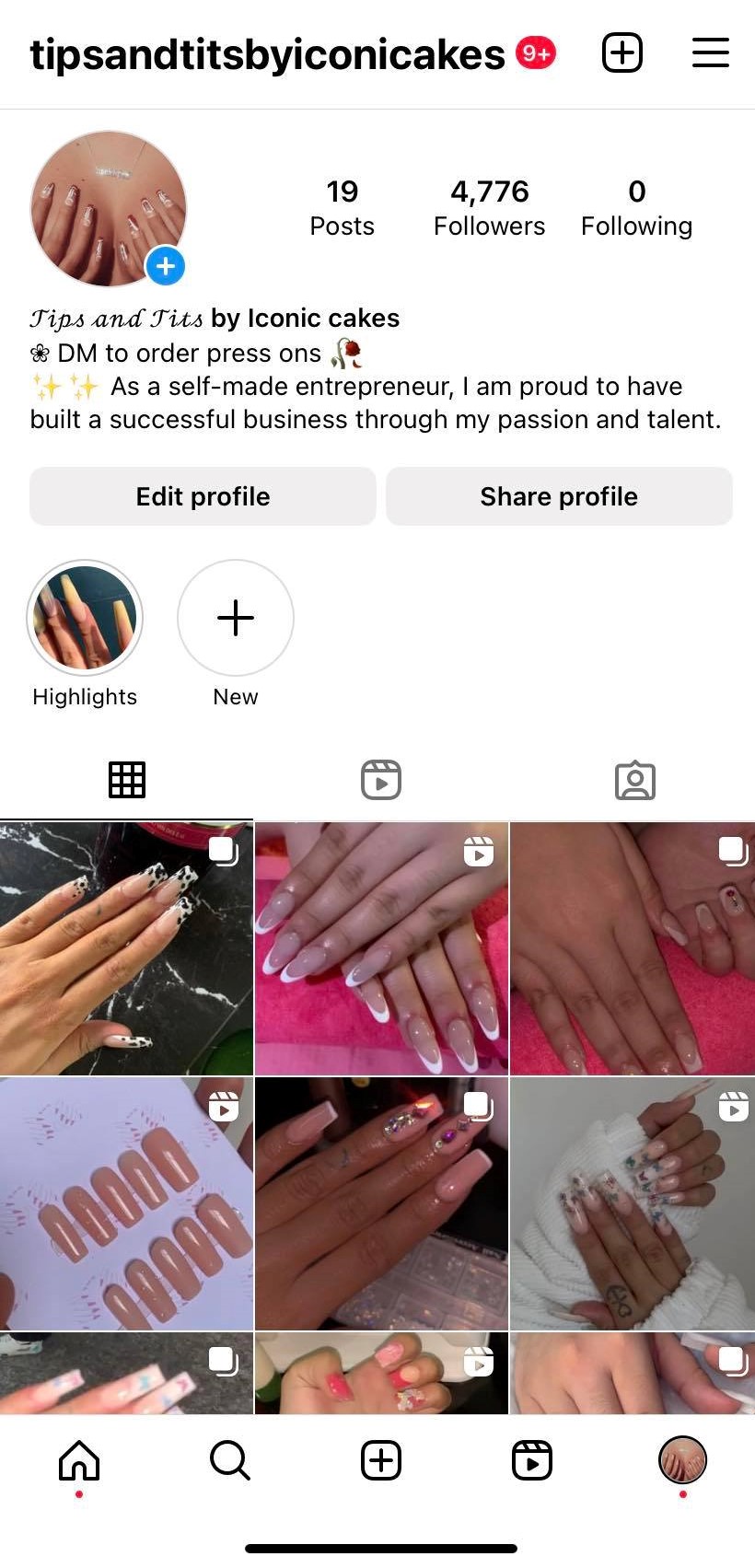The image size is (755, 1568).
Task: Open the brown press-on nails set reel
Action: [126, 1204]
